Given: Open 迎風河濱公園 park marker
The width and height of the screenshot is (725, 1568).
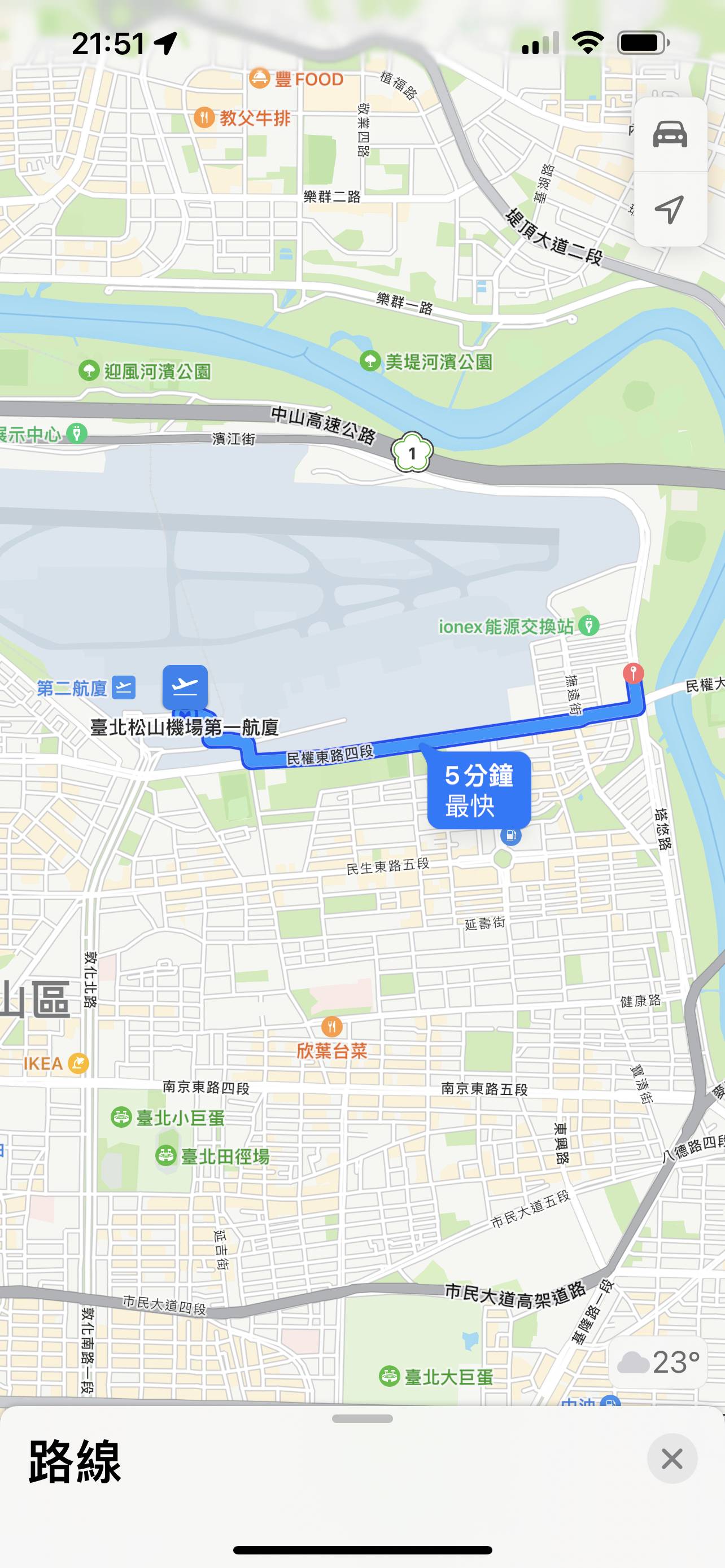Looking at the screenshot, I should [89, 370].
